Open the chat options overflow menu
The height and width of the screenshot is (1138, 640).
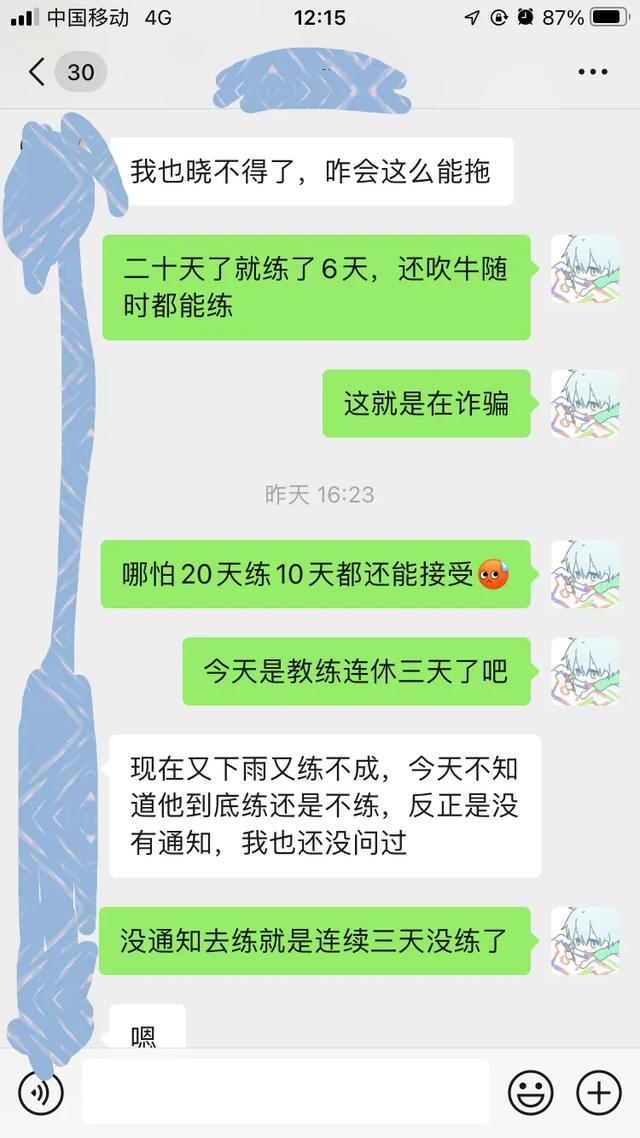(x=593, y=72)
